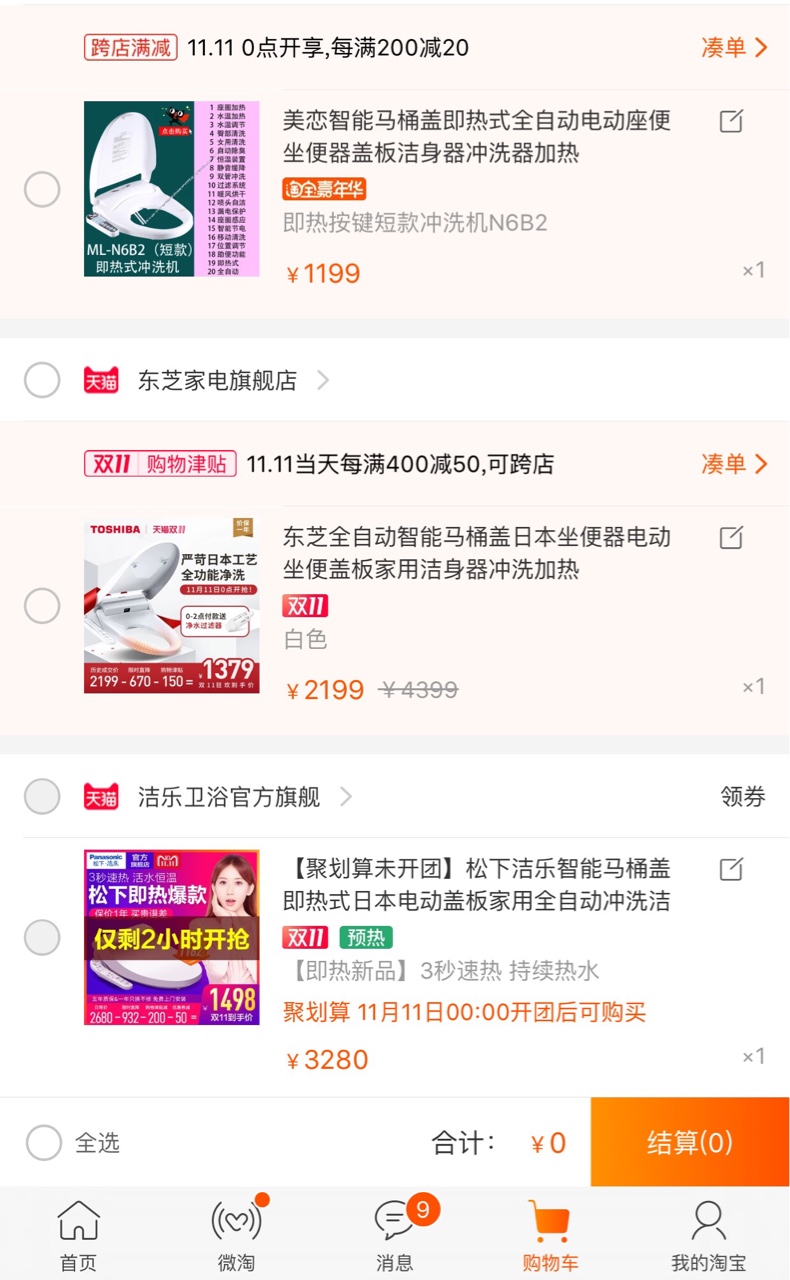Viewport: 790px width, 1280px height.
Task: Open the Toshiba product image
Action: point(172,606)
